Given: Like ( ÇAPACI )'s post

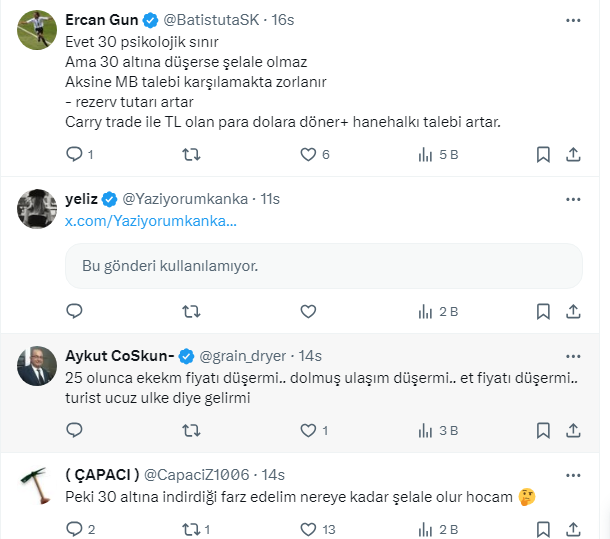Looking at the screenshot, I should click(309, 529).
